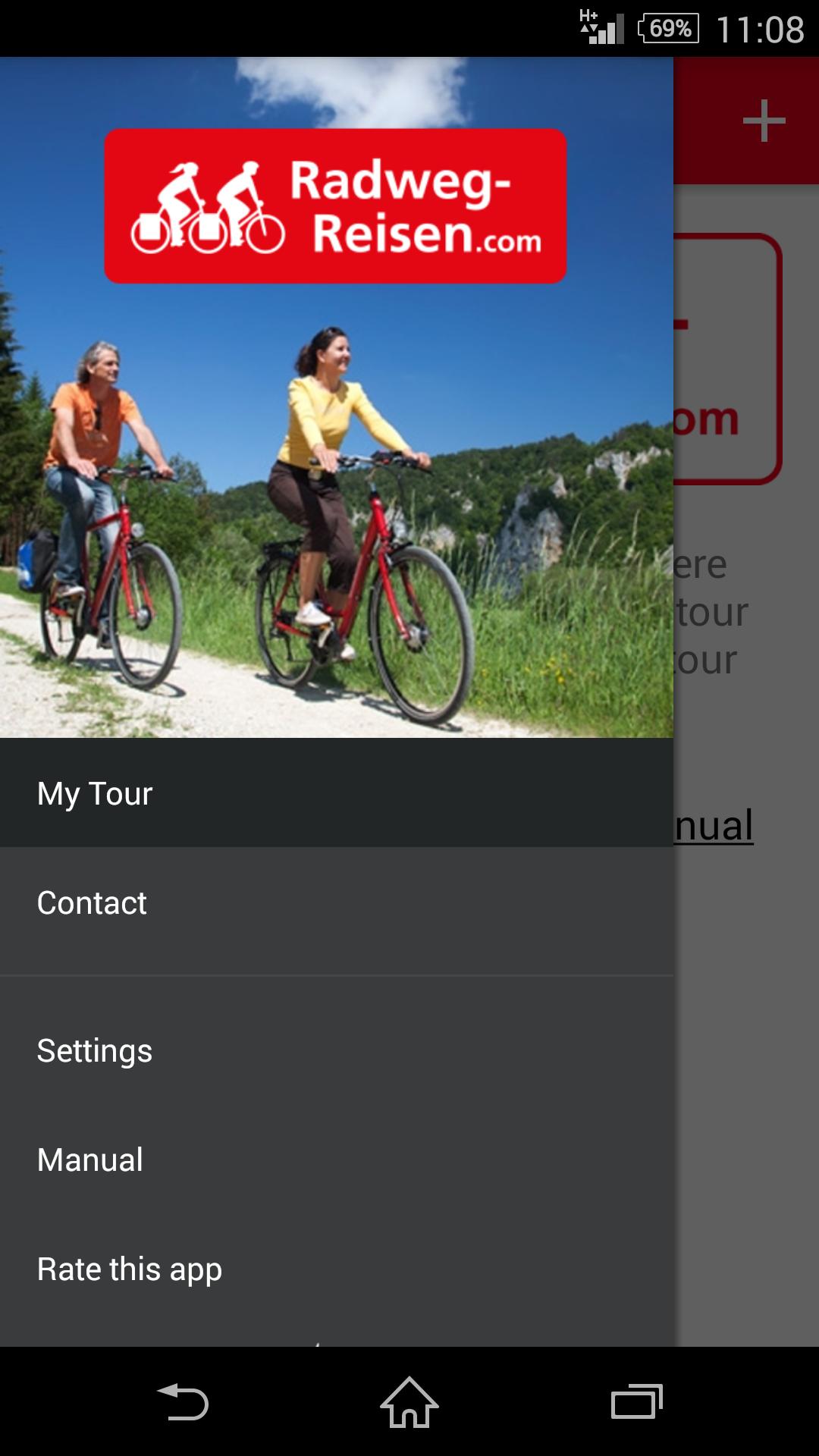This screenshot has height=1456, width=819.
Task: Go to the Android home screen
Action: pos(409,1402)
